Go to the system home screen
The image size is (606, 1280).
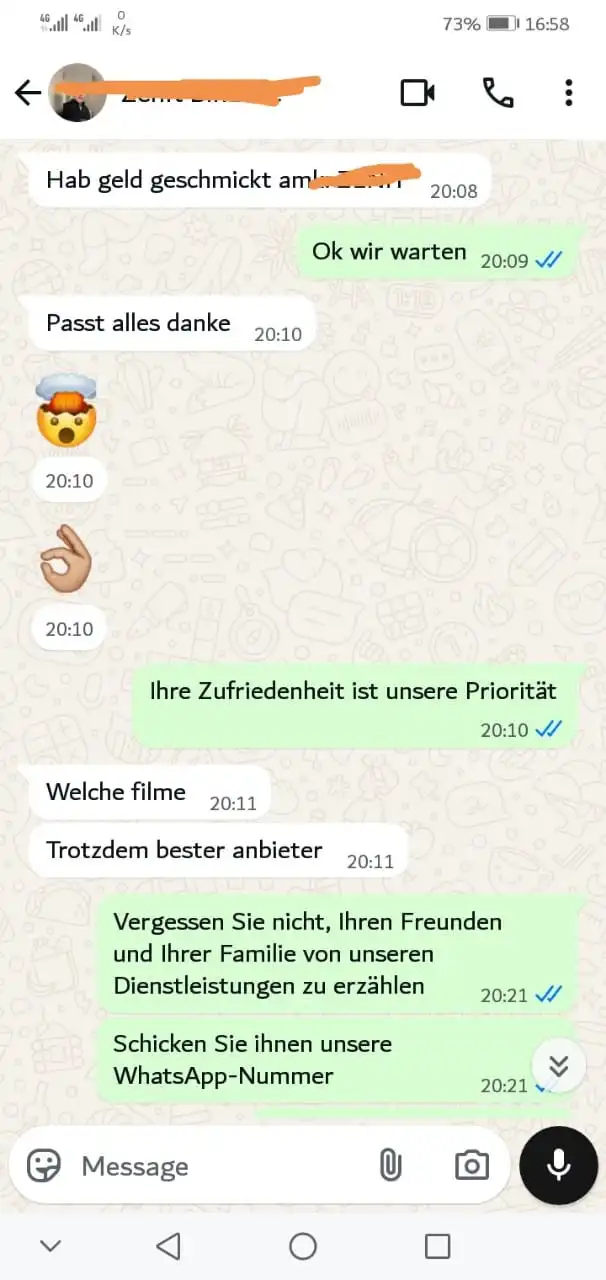(302, 1246)
